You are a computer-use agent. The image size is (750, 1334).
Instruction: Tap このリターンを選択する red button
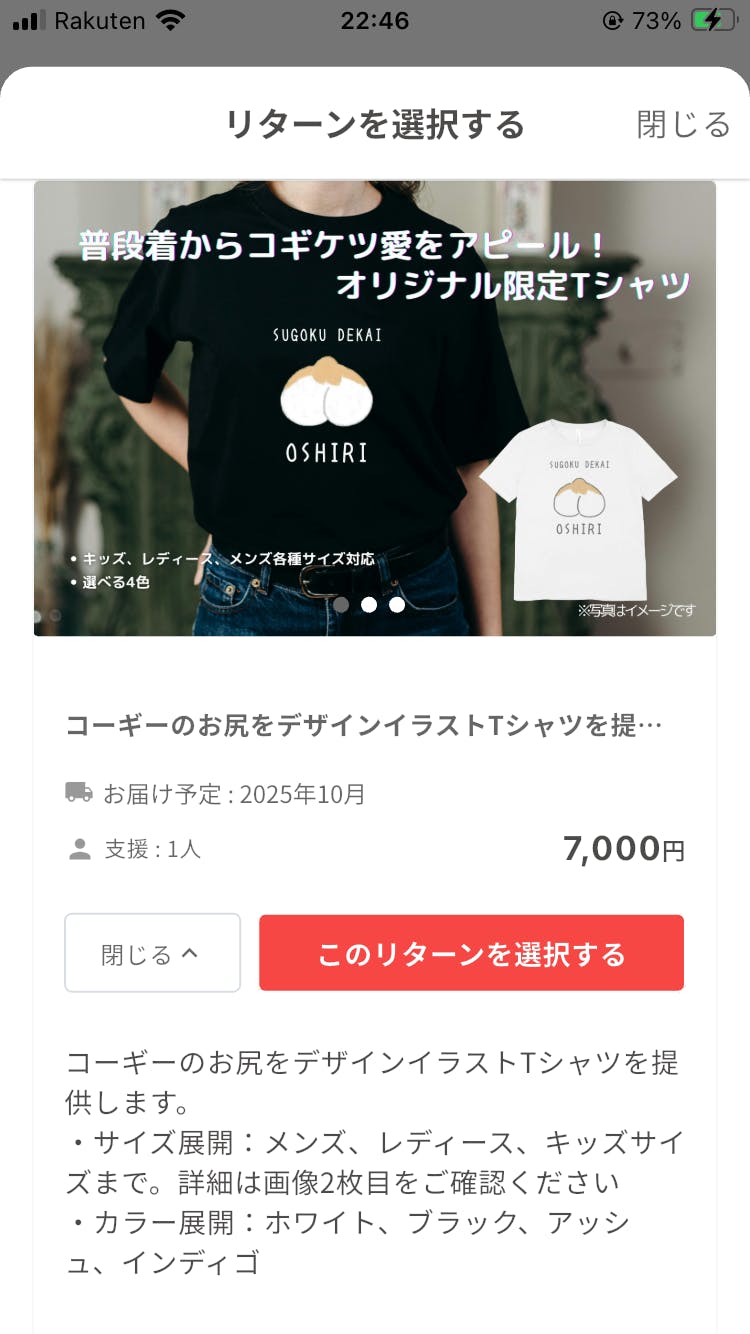tap(471, 953)
